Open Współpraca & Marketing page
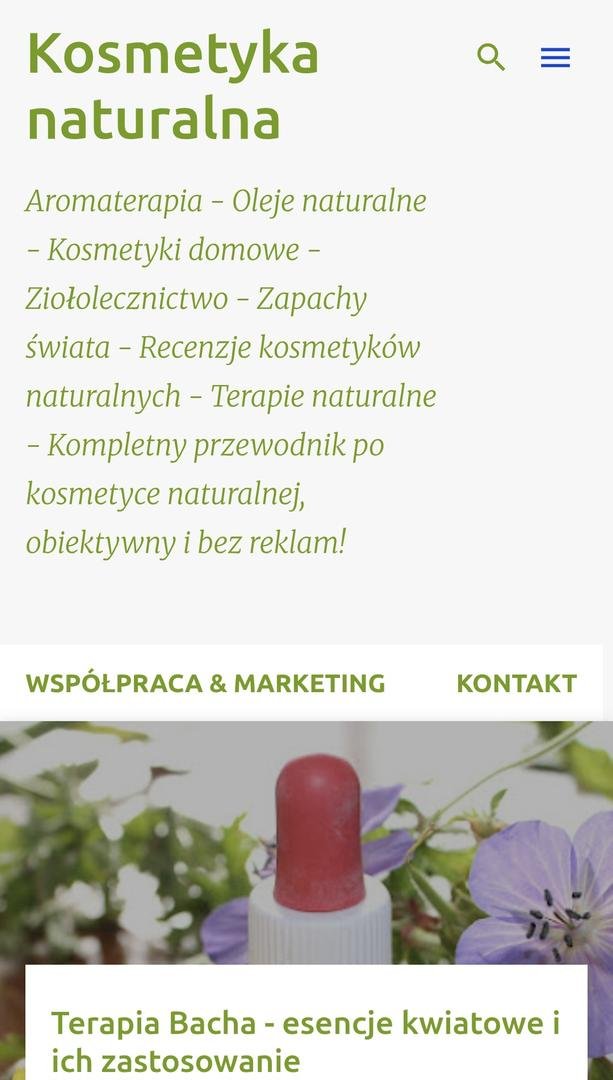Viewport: 613px width, 1080px height. pyautogui.click(x=205, y=683)
